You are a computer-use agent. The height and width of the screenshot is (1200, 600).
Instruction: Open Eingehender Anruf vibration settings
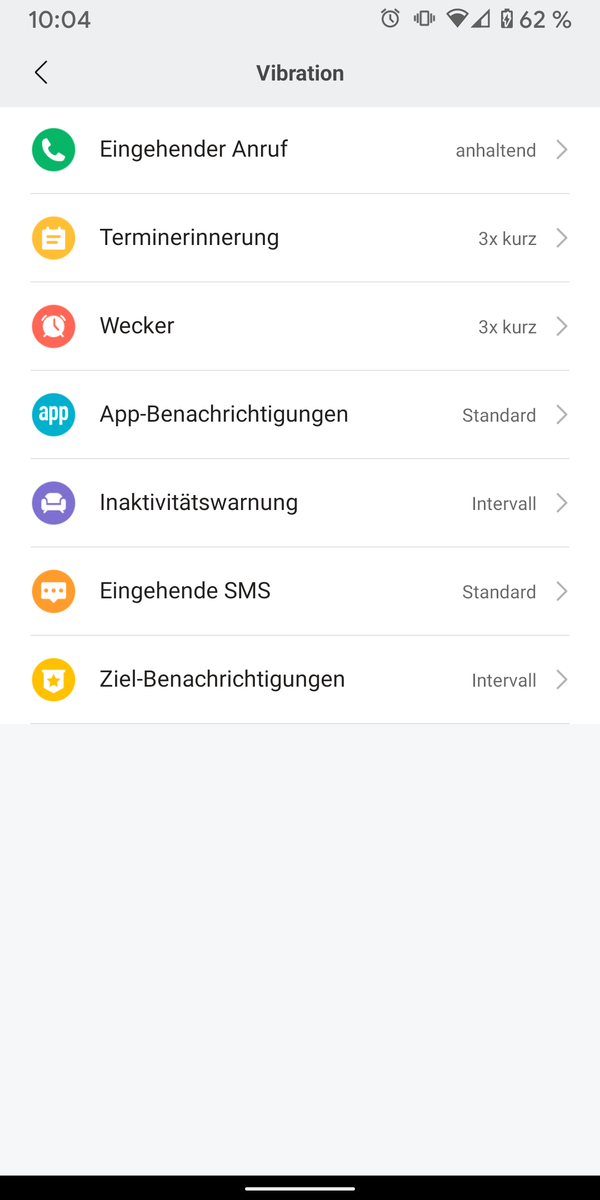click(x=300, y=150)
